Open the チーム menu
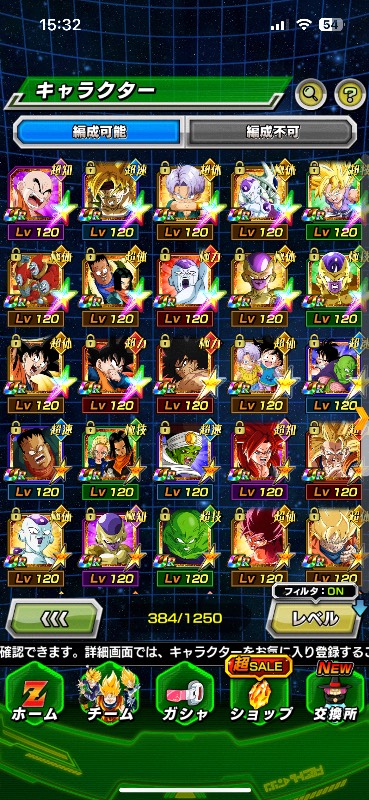The width and height of the screenshot is (369, 800). pyautogui.click(x=109, y=696)
